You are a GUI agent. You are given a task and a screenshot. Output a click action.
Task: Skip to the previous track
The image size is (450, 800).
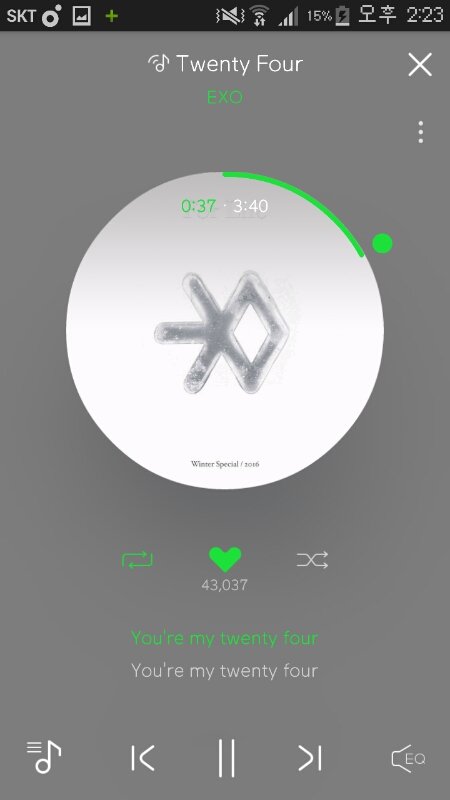coord(142,758)
